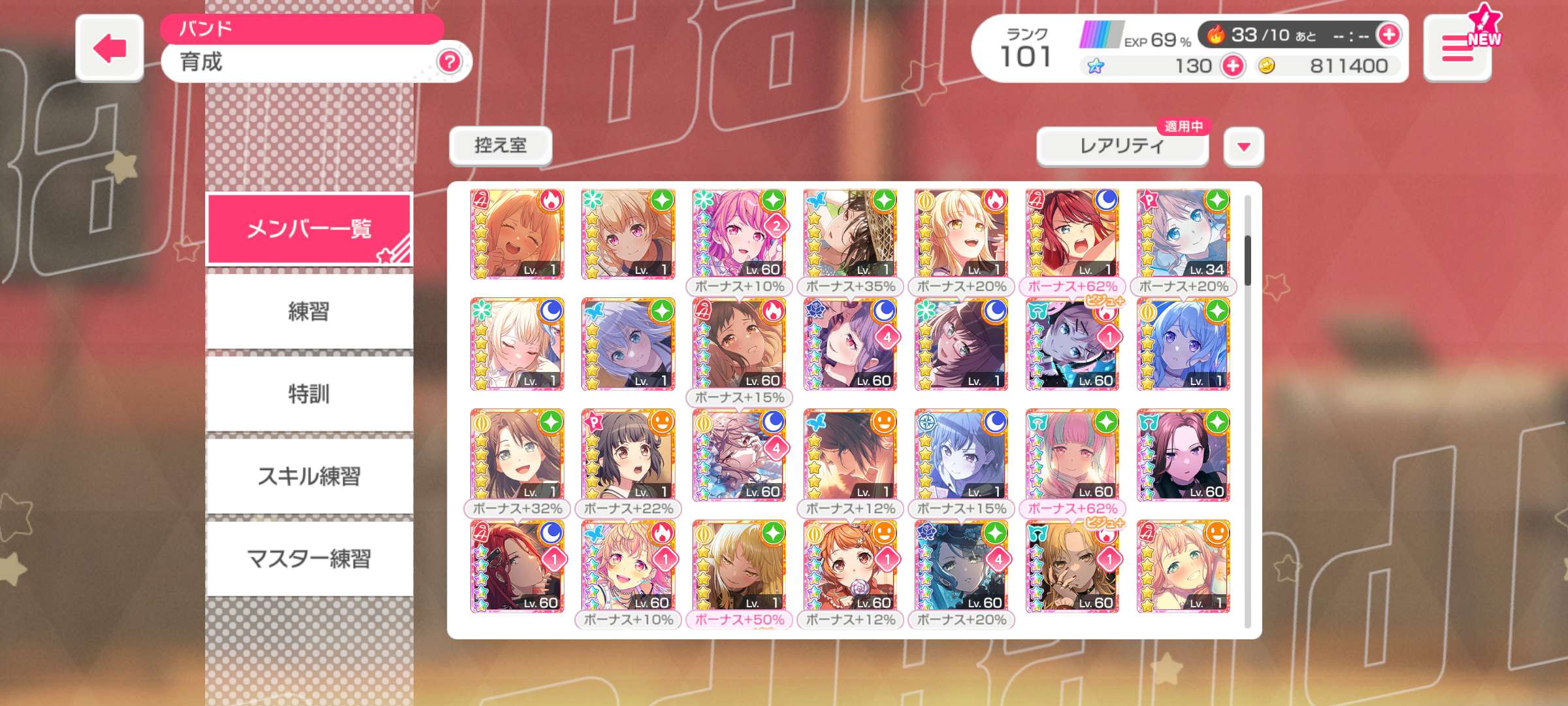Add more boost flames with plus button
1568x706 pixels.
[1388, 34]
